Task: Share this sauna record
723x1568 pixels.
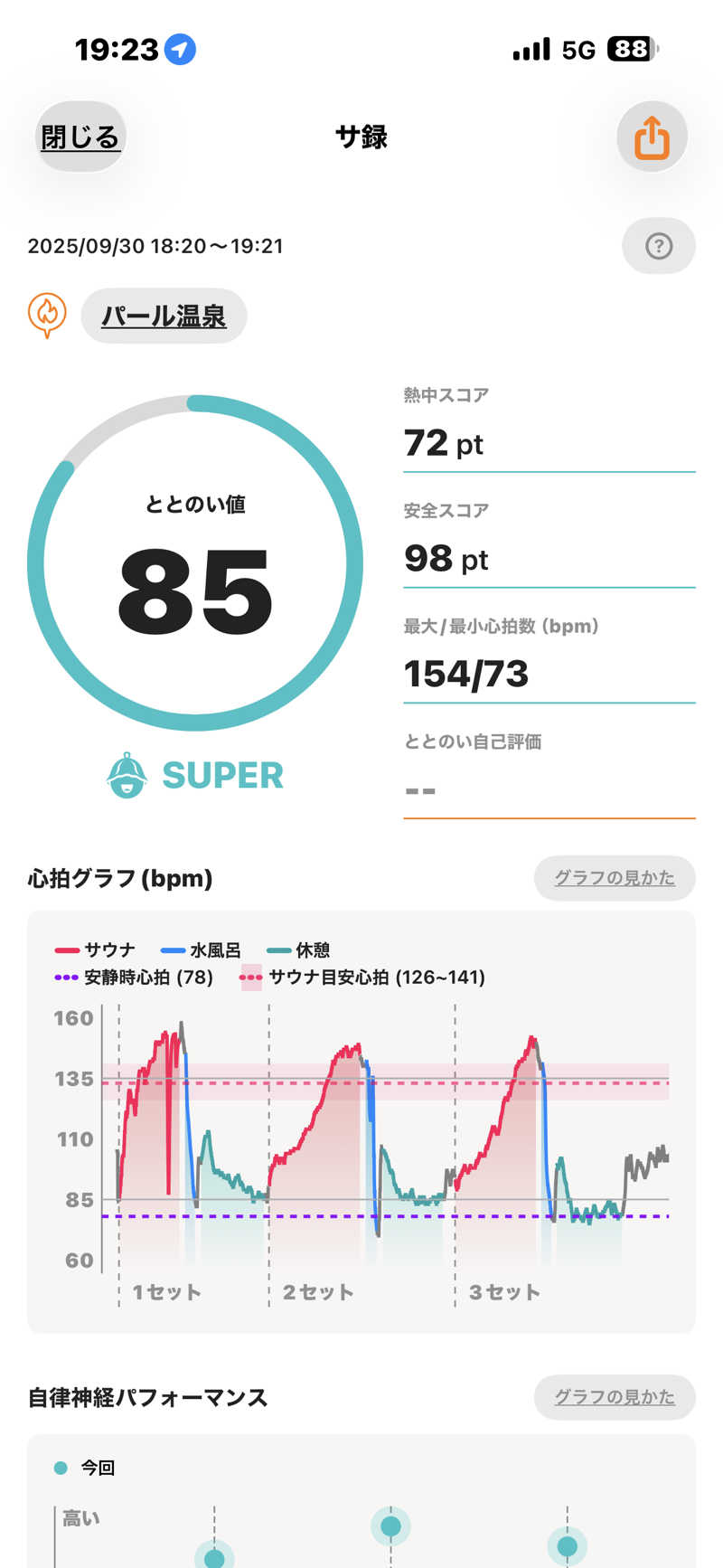Action: (652, 137)
